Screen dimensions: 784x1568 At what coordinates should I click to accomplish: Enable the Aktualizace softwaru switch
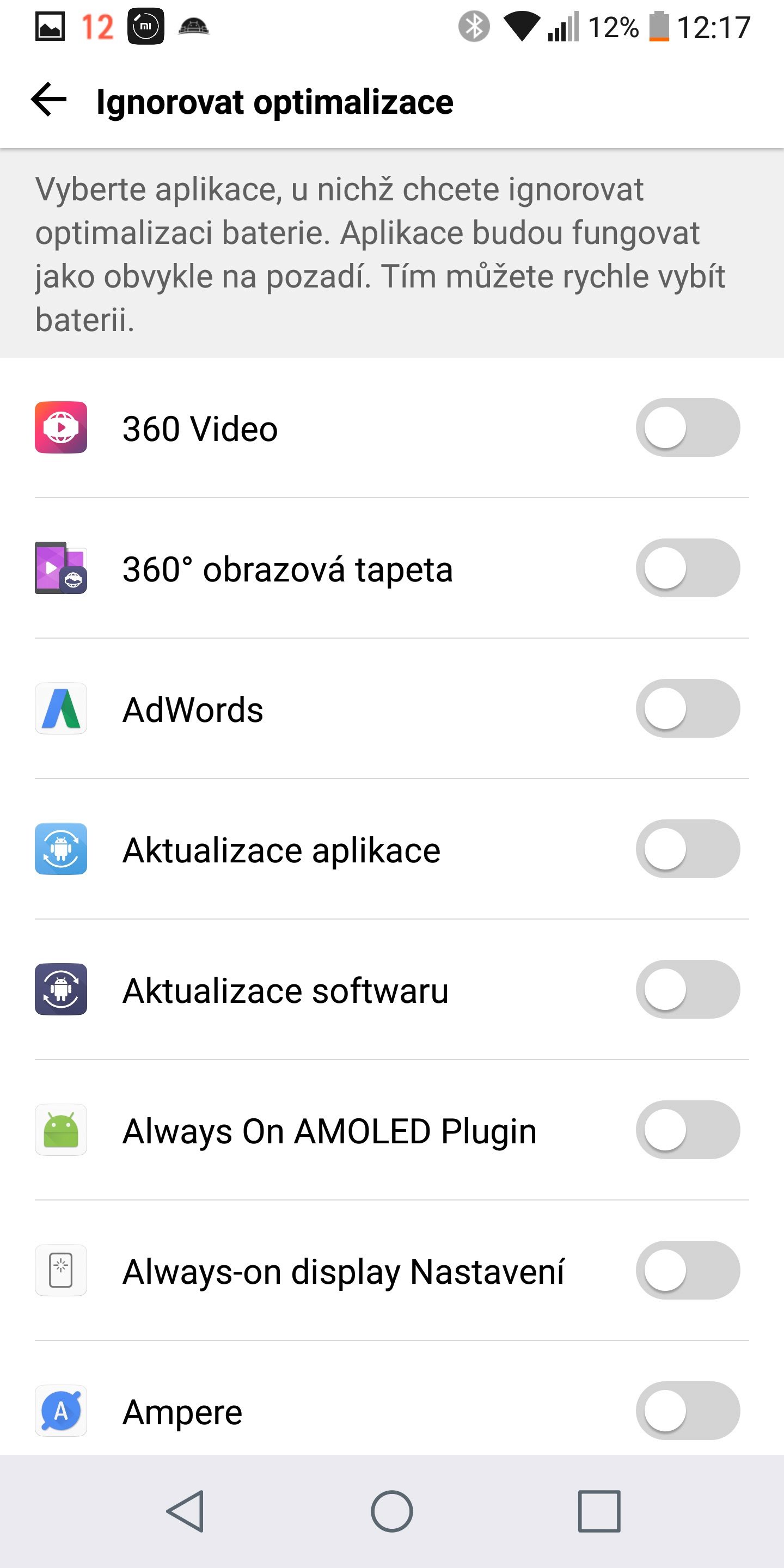(x=688, y=990)
